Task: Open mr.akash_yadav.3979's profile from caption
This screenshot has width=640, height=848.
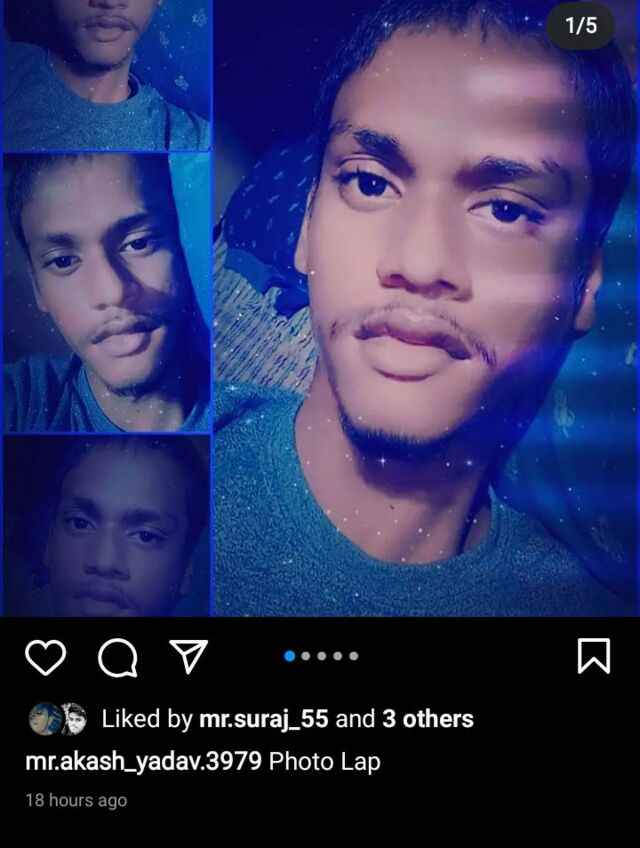Action: (x=143, y=762)
